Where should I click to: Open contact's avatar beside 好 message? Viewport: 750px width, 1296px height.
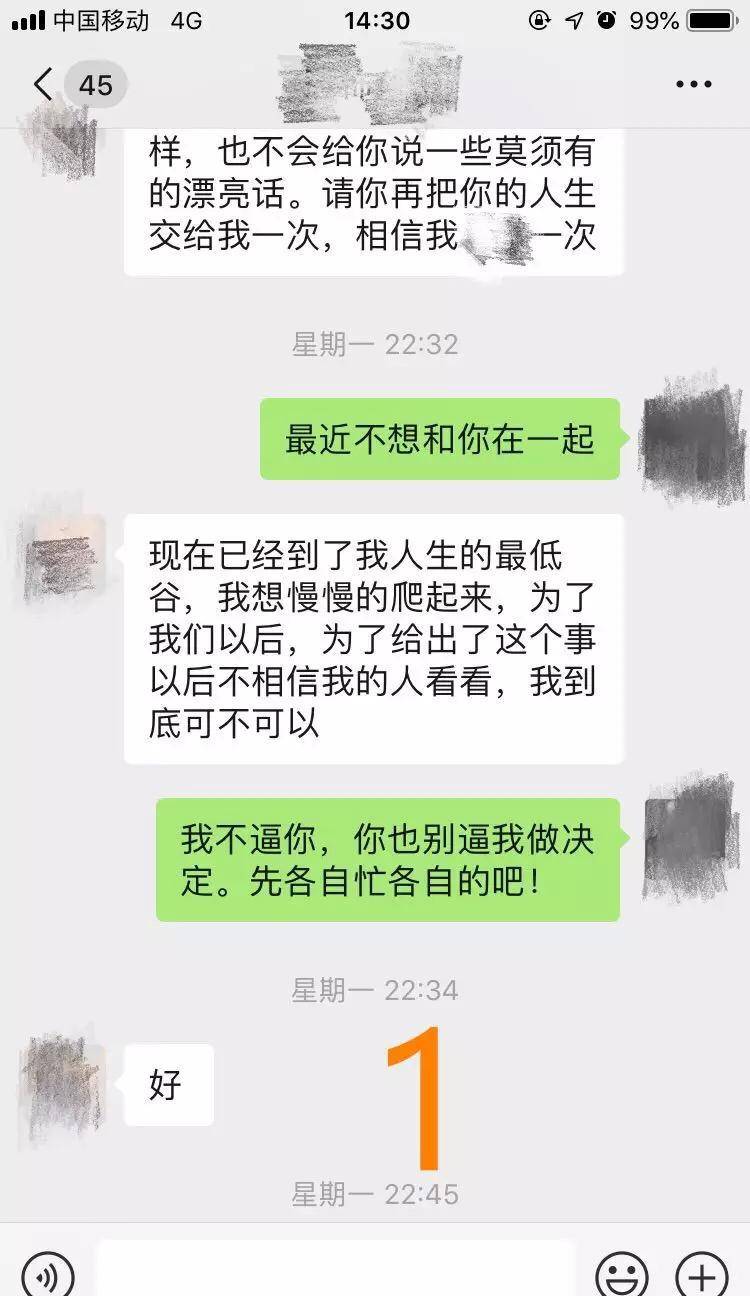tap(60, 1085)
